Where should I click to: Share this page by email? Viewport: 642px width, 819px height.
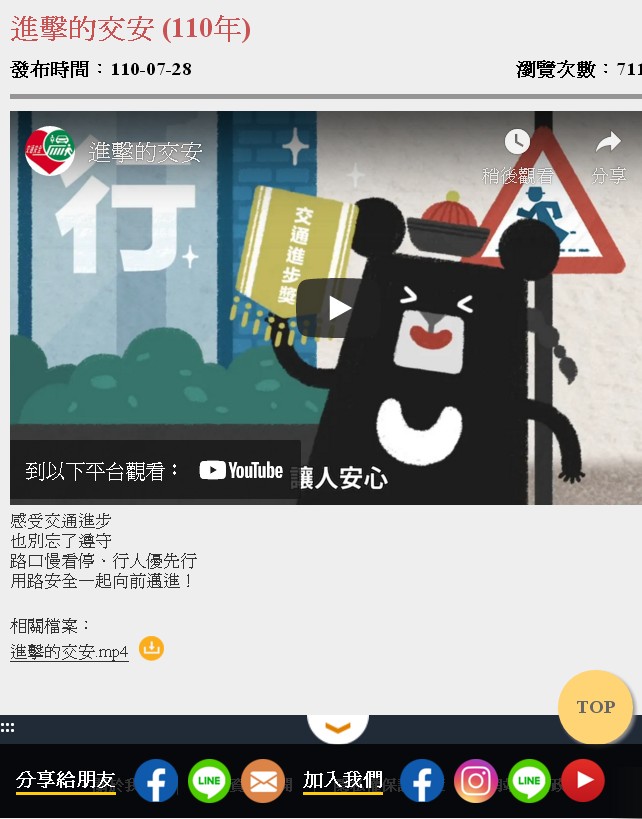[x=263, y=781]
